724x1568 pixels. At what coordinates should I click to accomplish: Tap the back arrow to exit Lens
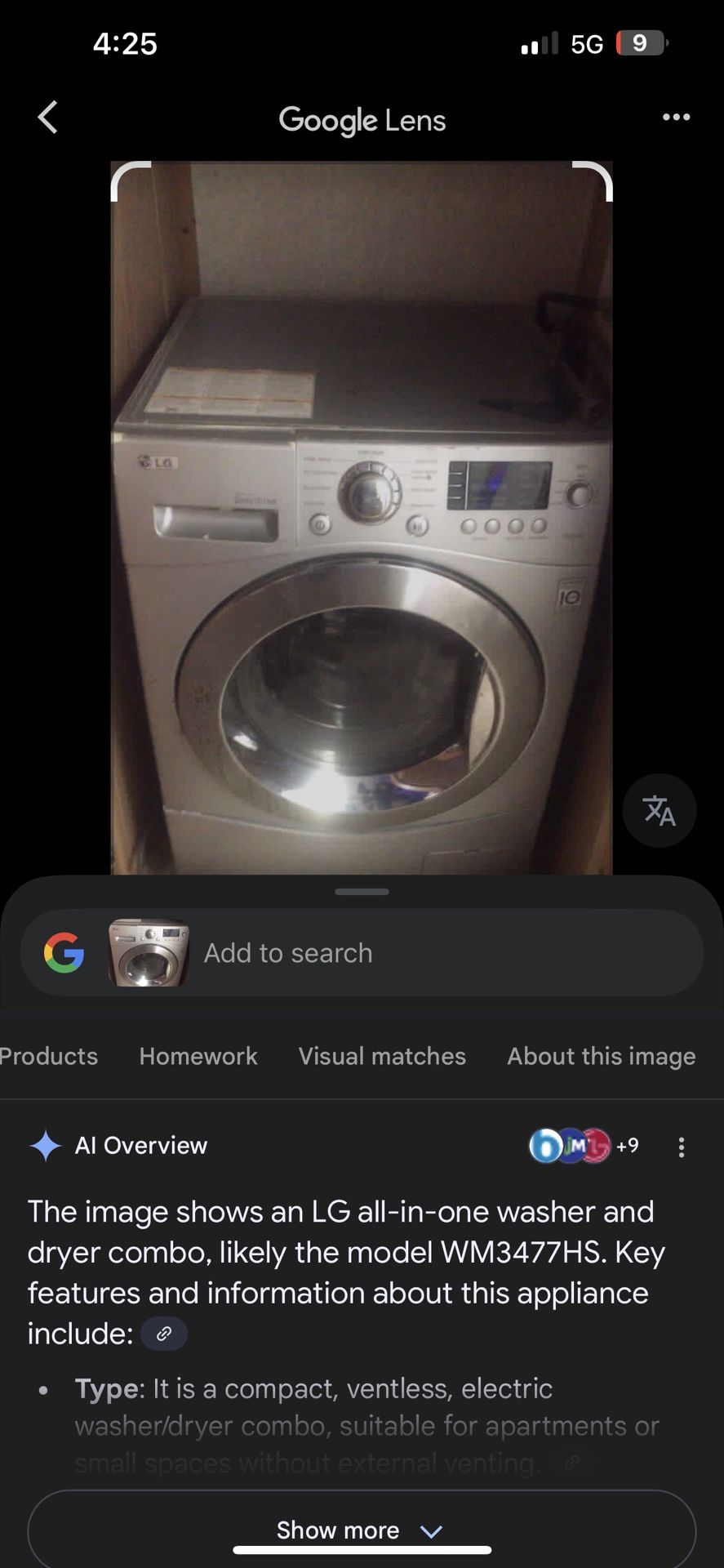(47, 117)
